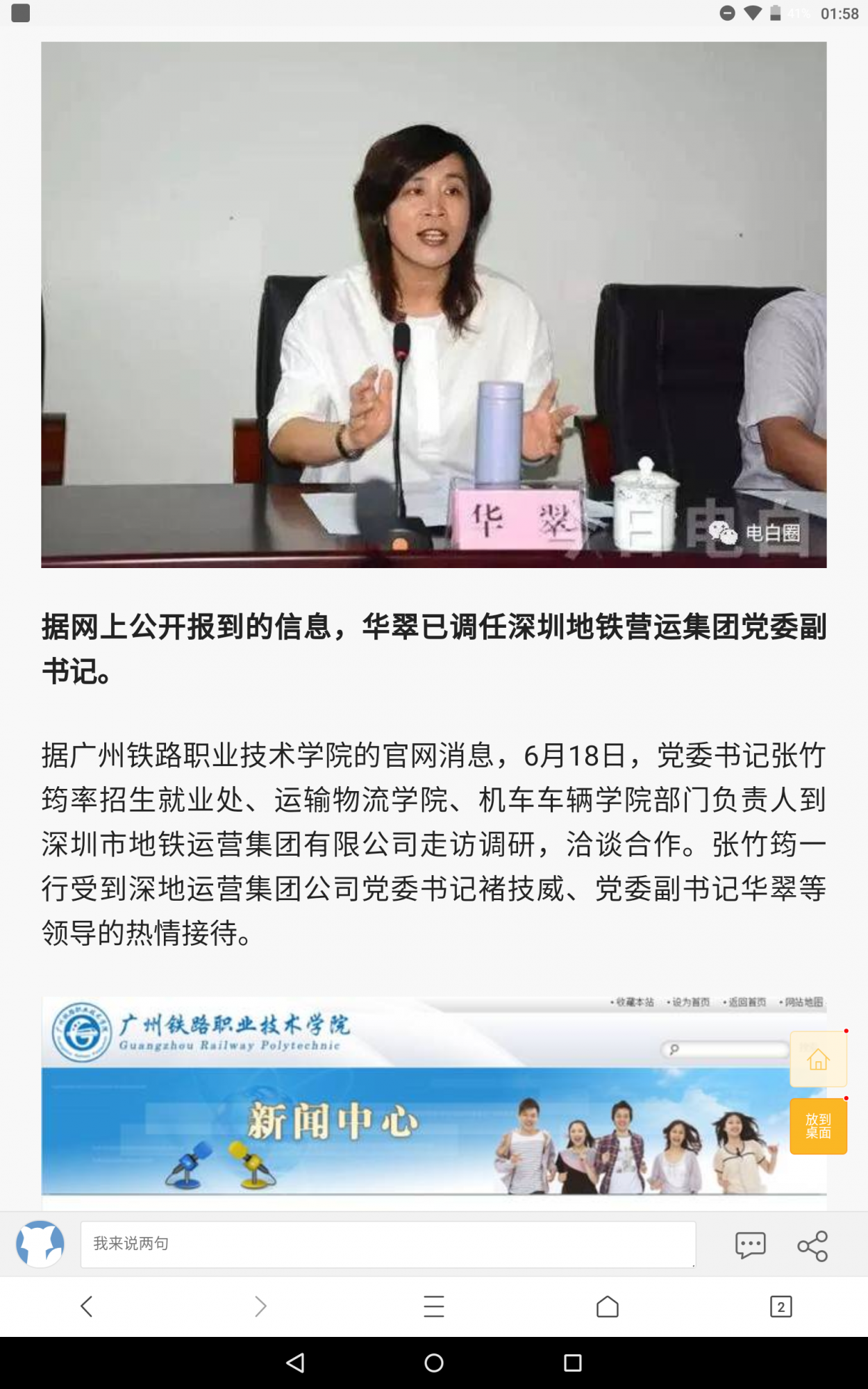Go forward to the next page
Viewport: 868px width, 1389px height.
click(260, 1306)
